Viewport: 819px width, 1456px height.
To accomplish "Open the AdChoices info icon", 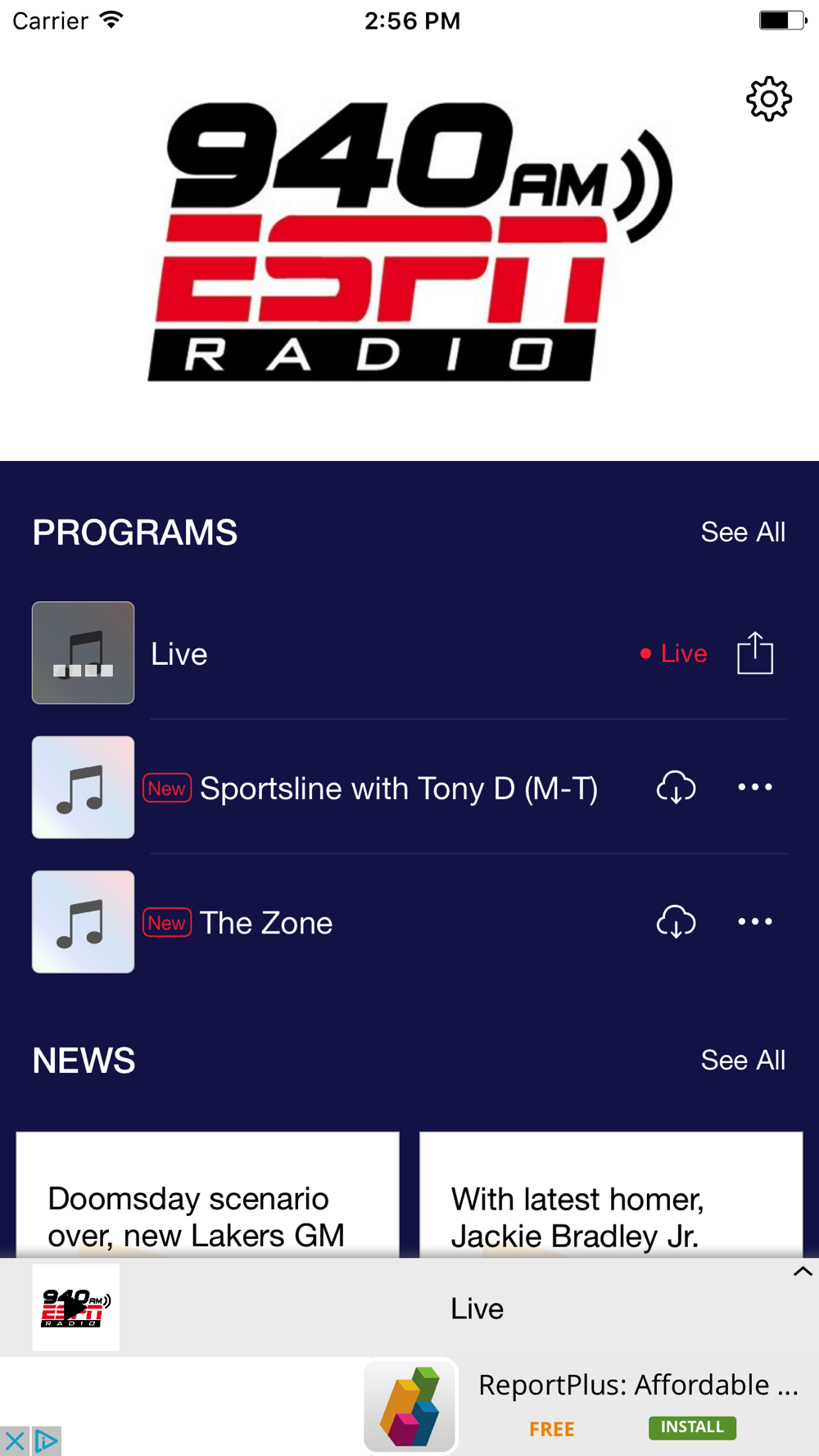I will tap(47, 1441).
